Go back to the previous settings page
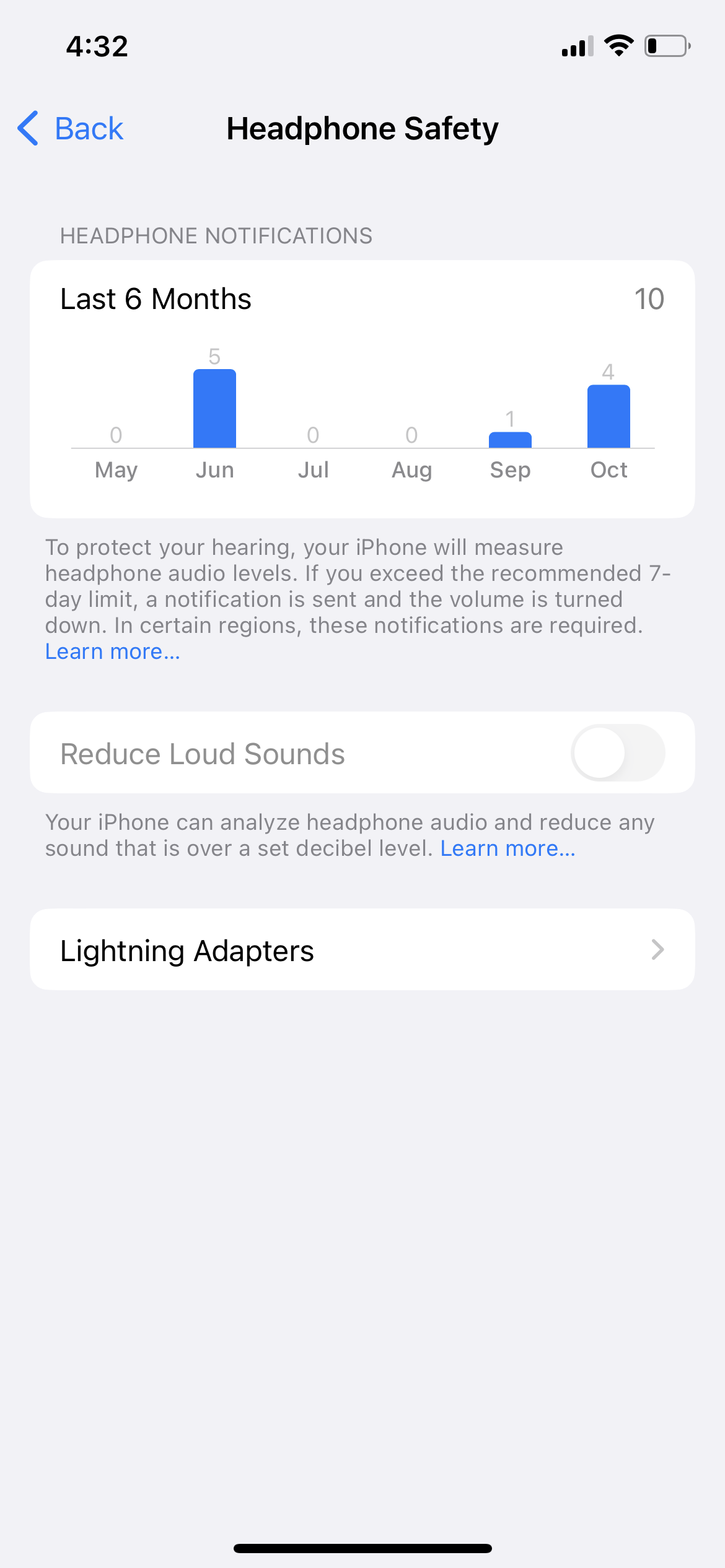Image resolution: width=725 pixels, height=1568 pixels. [71, 129]
